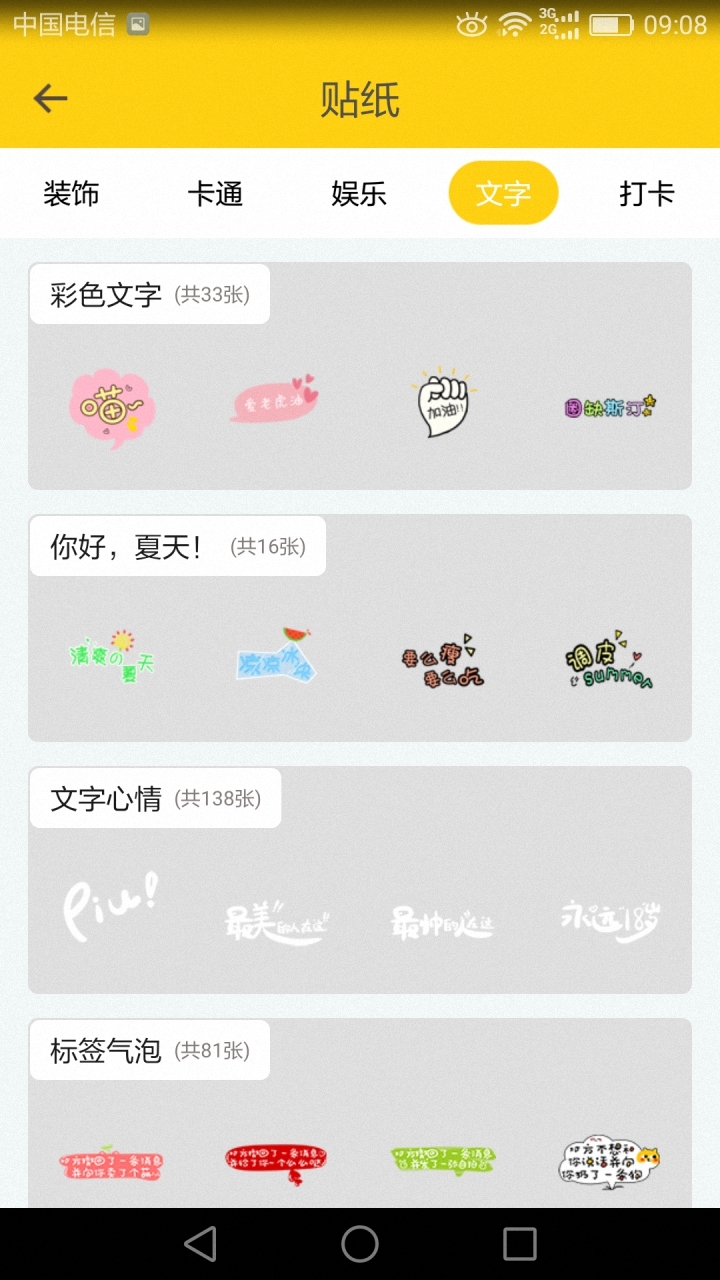
Task: Go back using the arrow icon
Action: 50,99
